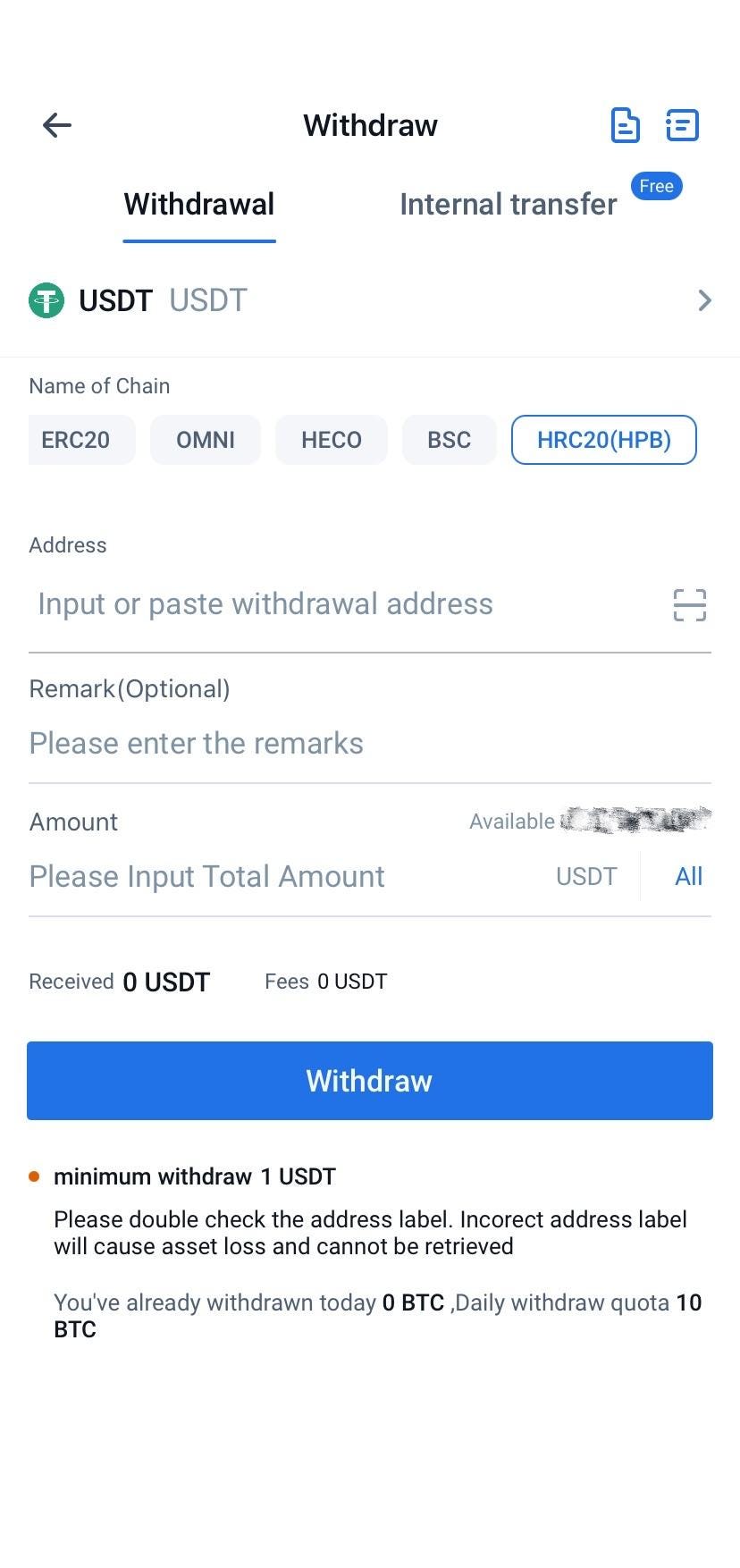Select the OMNI chain option
The width and height of the screenshot is (740, 1568).
[x=205, y=440]
